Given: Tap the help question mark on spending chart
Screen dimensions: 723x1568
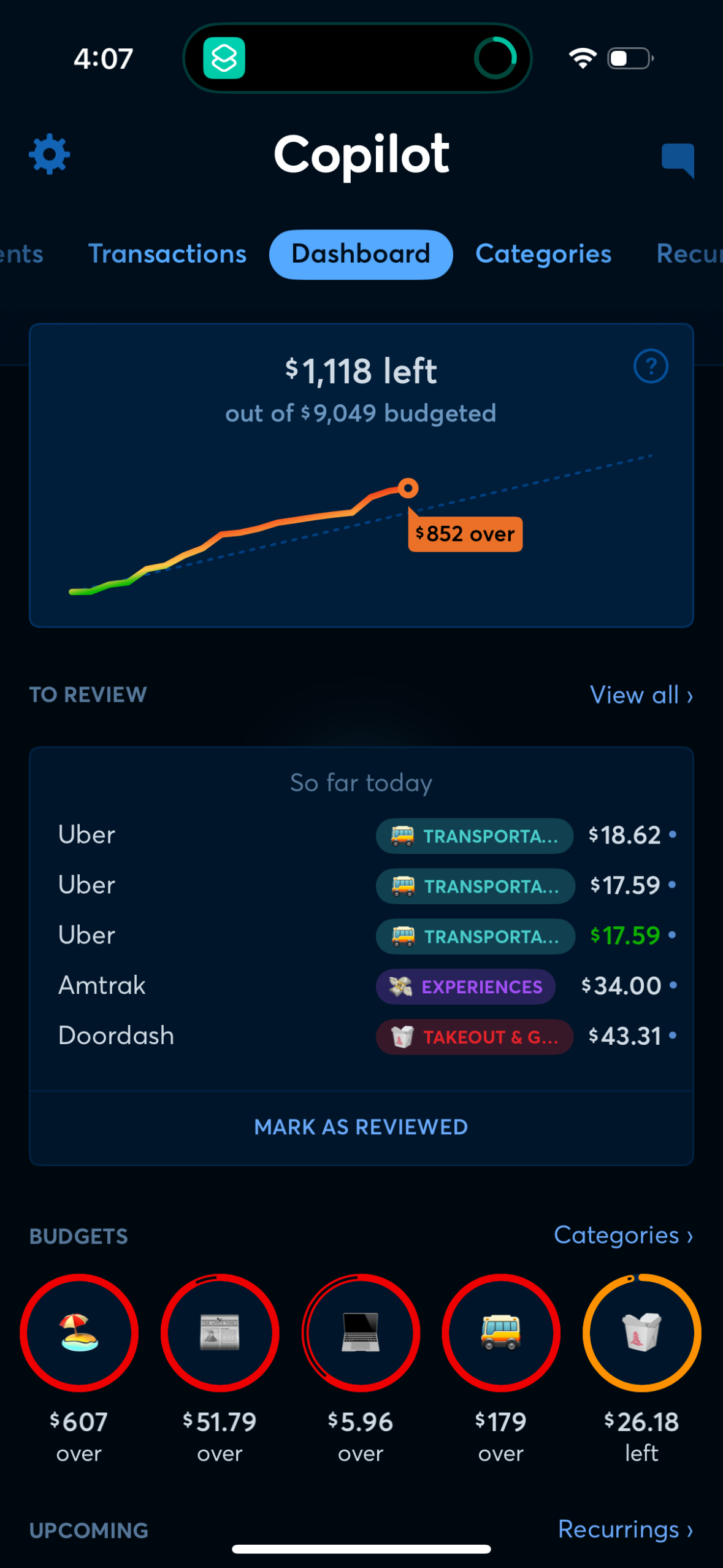Looking at the screenshot, I should [650, 366].
